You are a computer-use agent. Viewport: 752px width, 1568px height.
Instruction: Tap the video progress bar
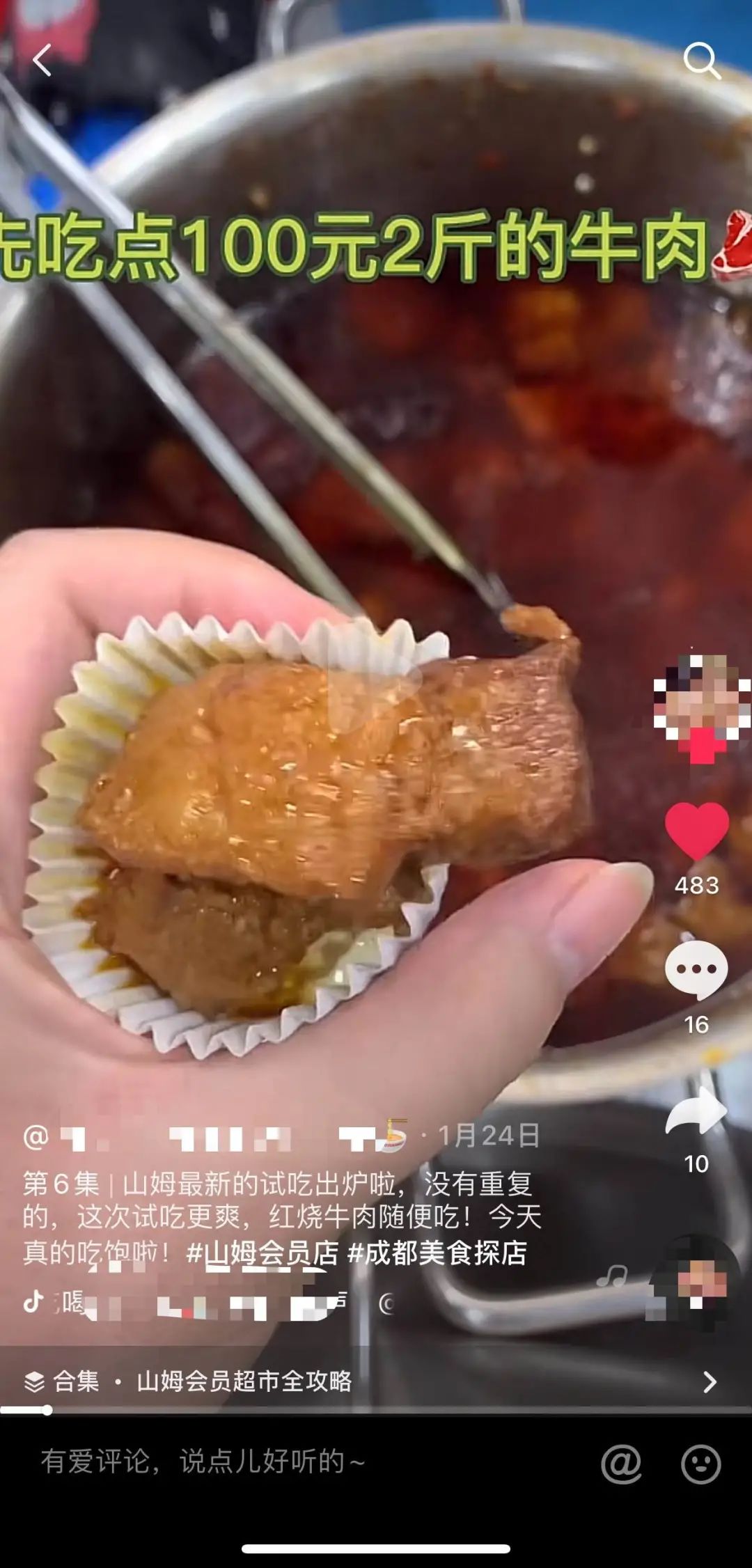[x=376, y=1411]
